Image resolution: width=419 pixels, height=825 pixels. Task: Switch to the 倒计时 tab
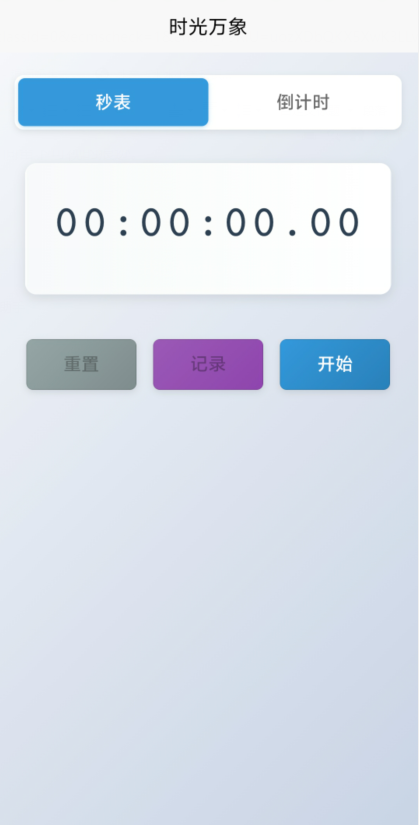coord(303,102)
